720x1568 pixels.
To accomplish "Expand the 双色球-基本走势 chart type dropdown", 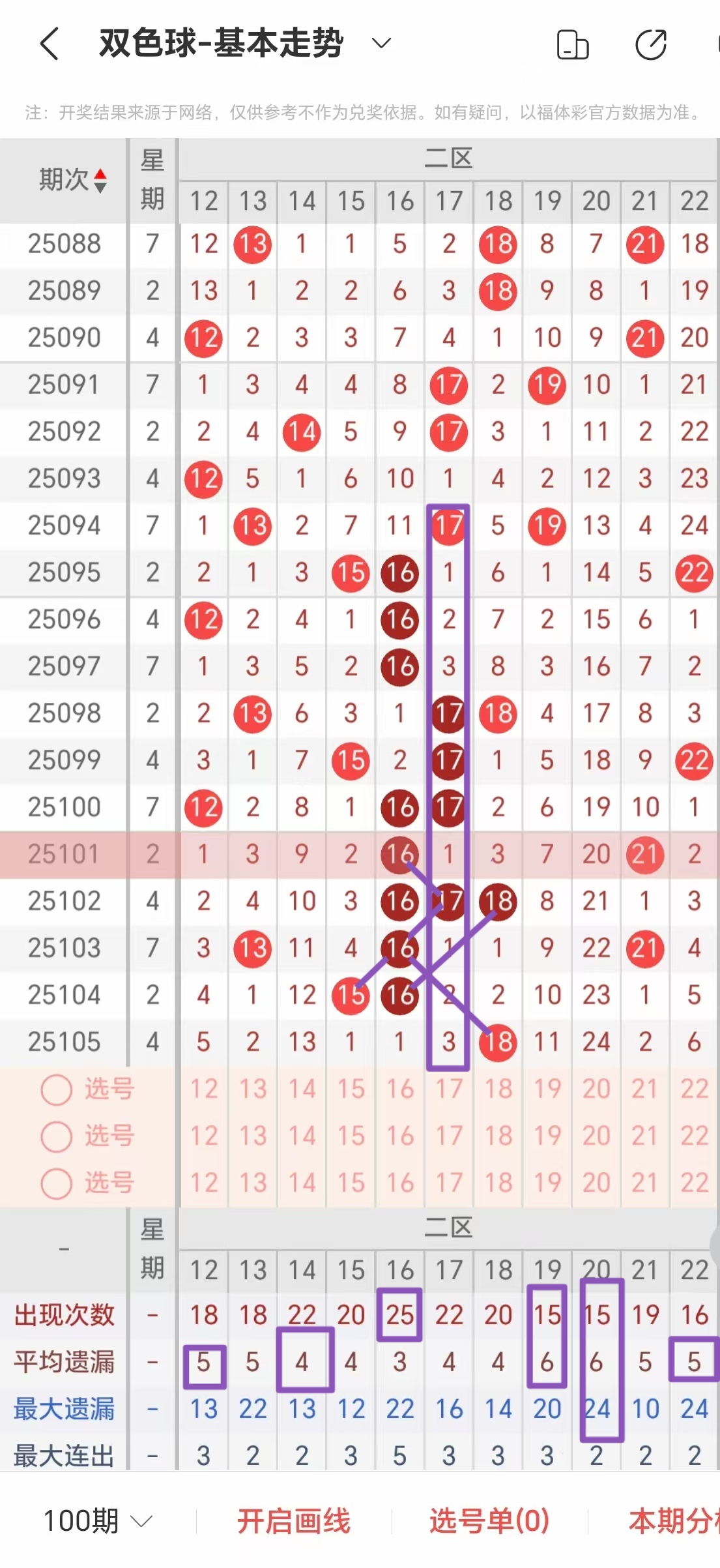I will (381, 44).
